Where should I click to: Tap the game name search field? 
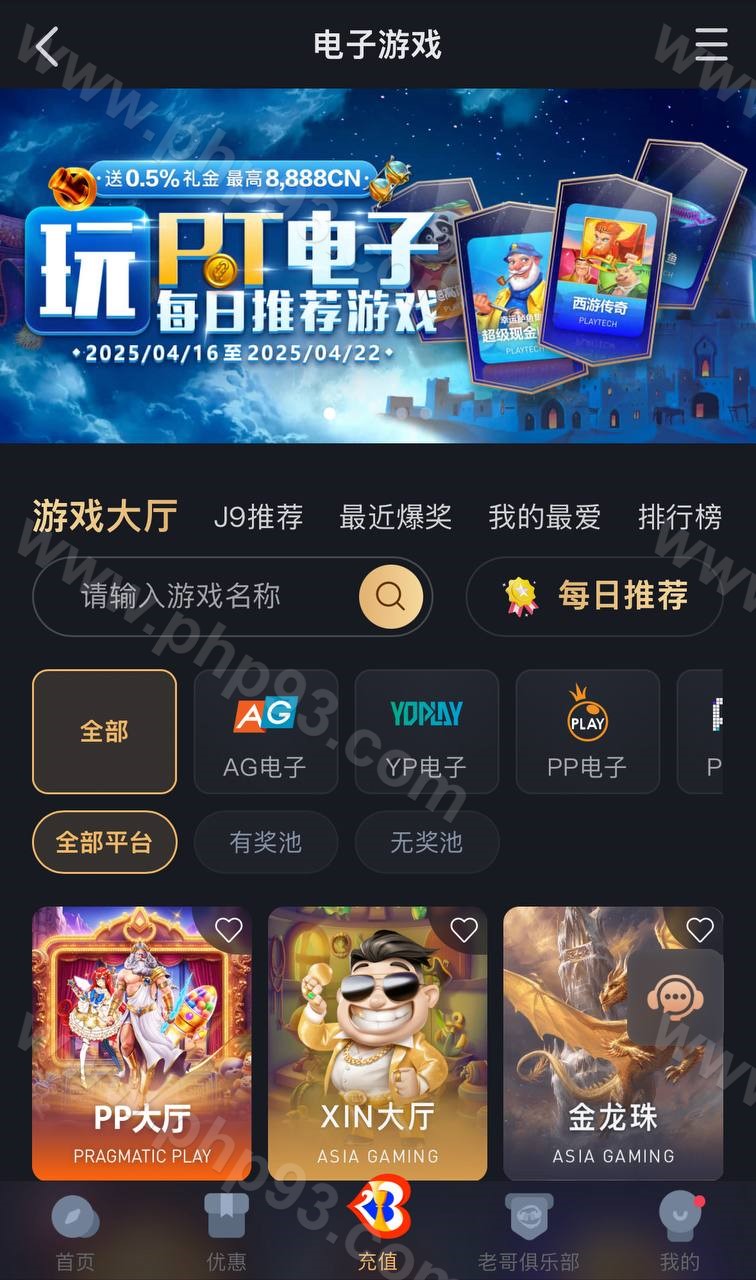point(200,597)
